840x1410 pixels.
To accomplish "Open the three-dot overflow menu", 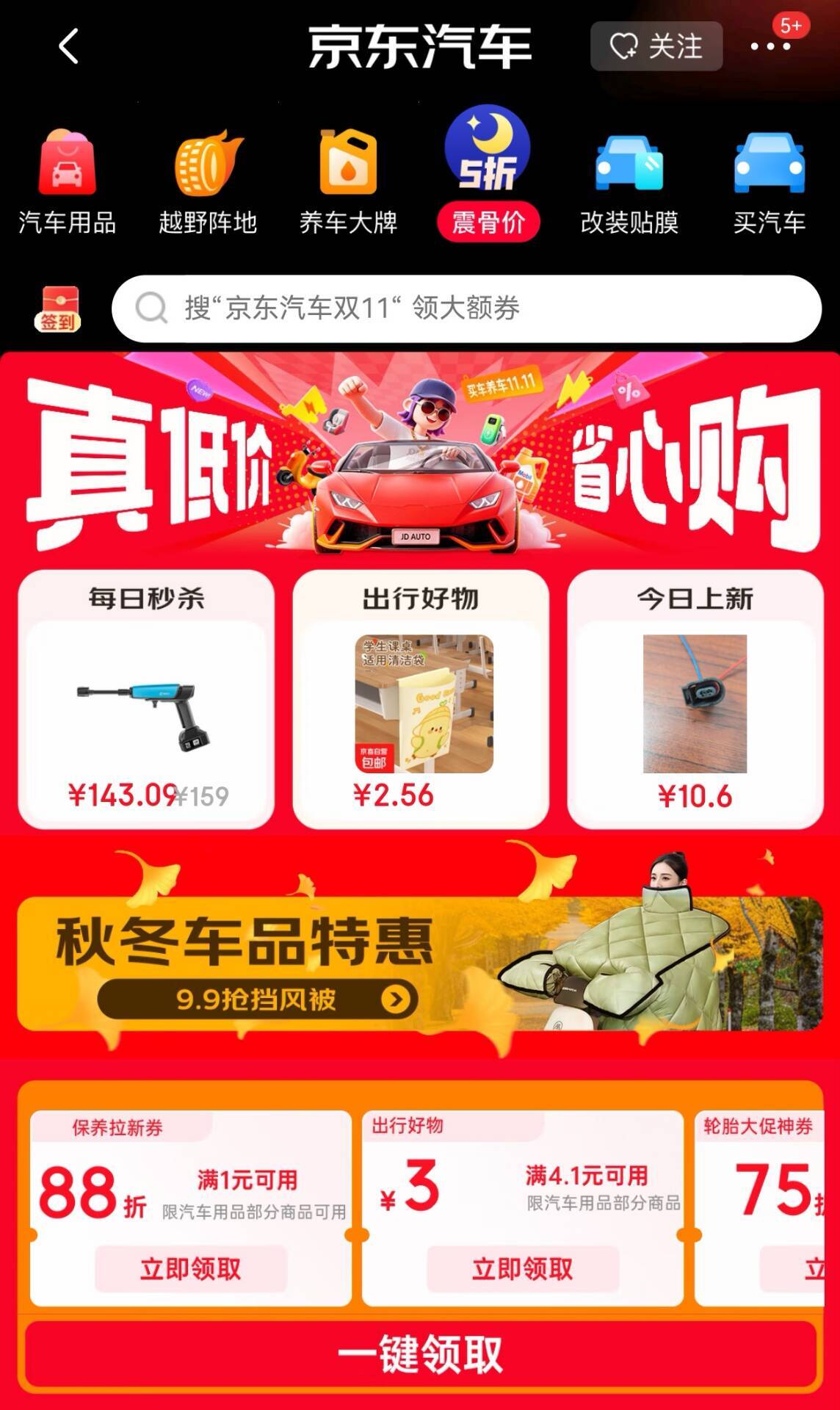I will click(x=770, y=46).
